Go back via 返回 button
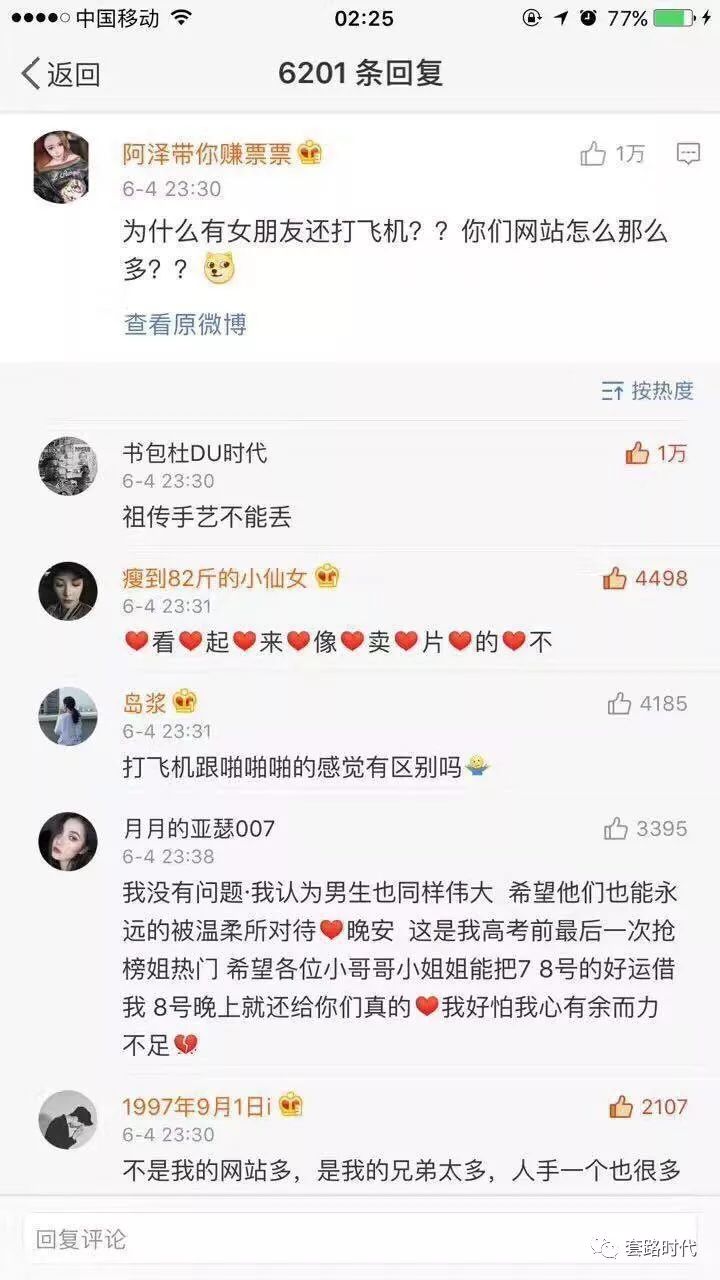The image size is (720, 1280). click(x=62, y=74)
